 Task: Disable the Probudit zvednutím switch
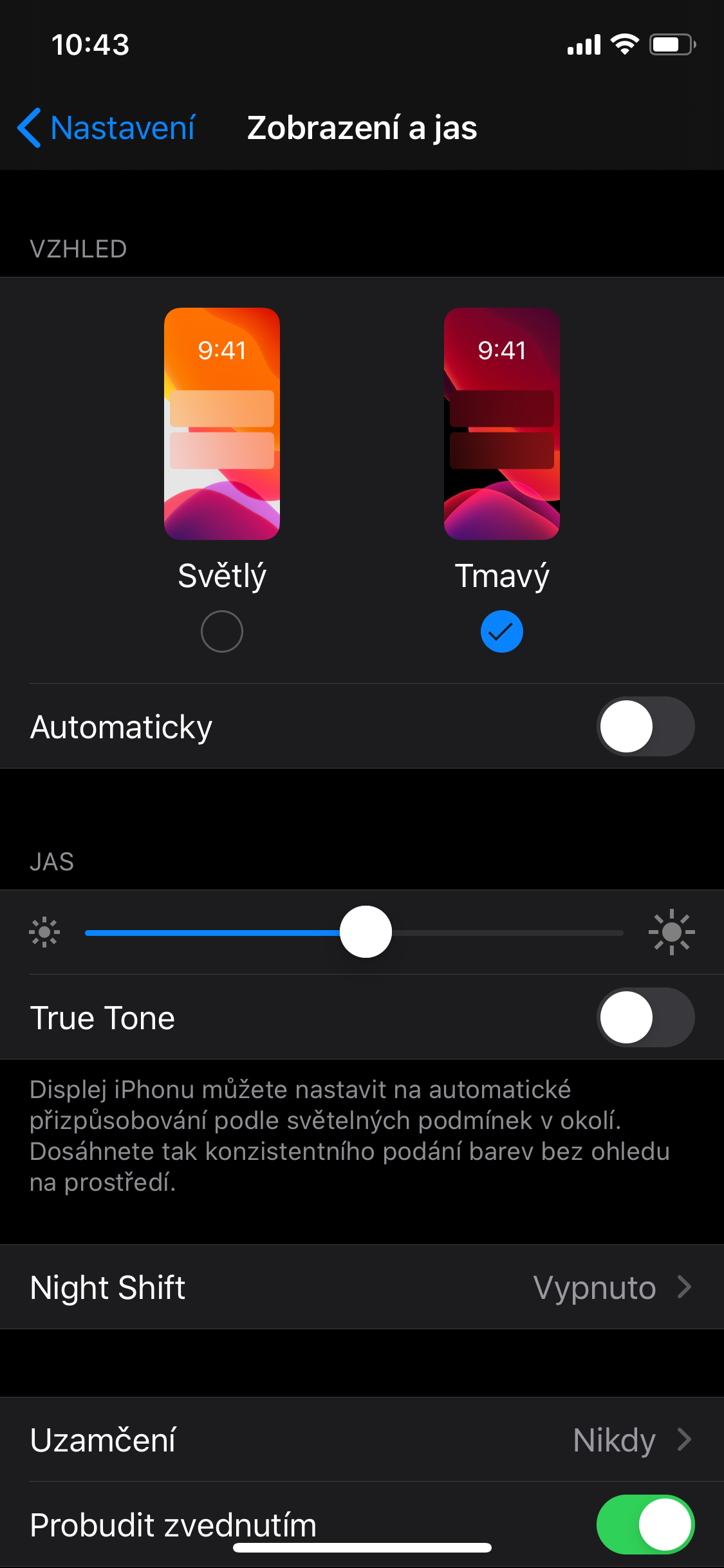click(x=645, y=1524)
